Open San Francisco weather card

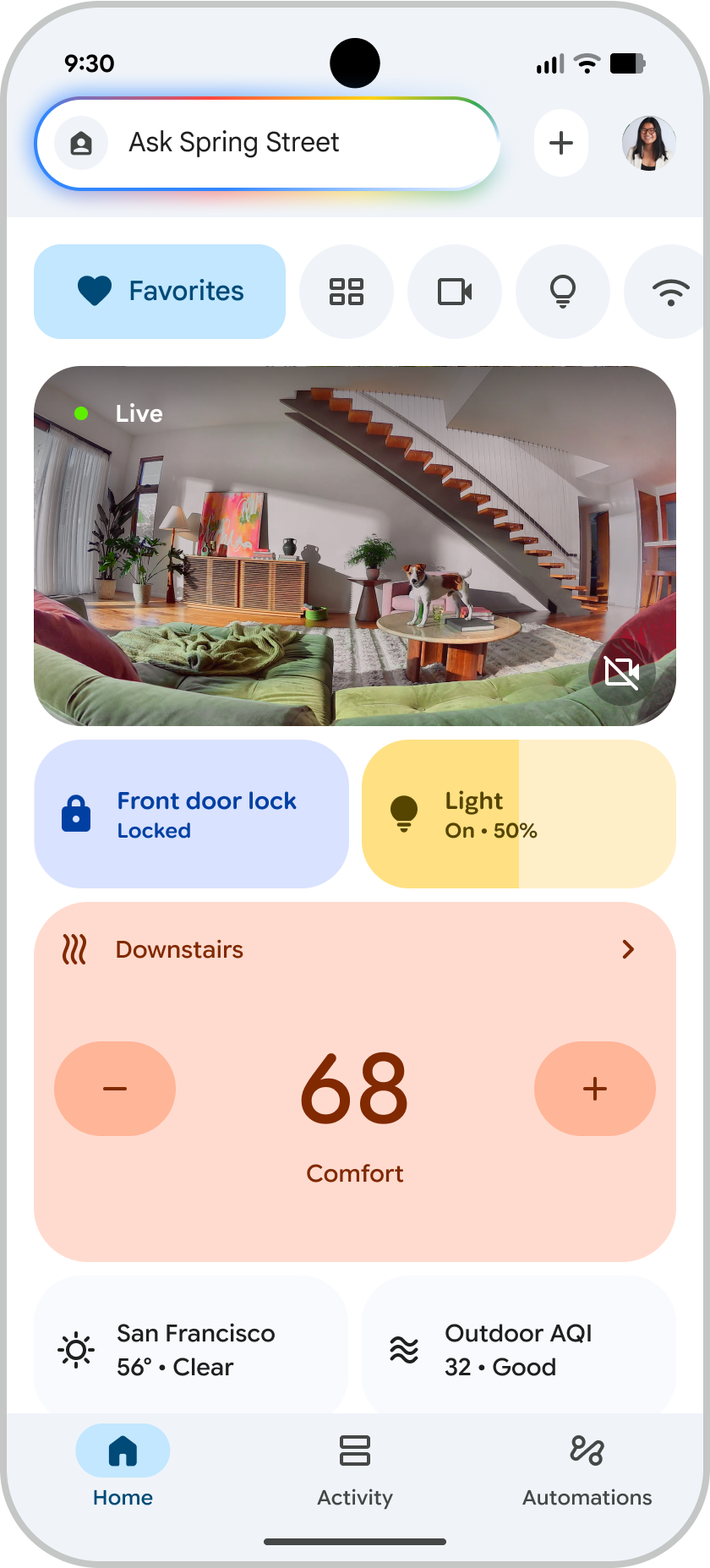pyautogui.click(x=191, y=1349)
